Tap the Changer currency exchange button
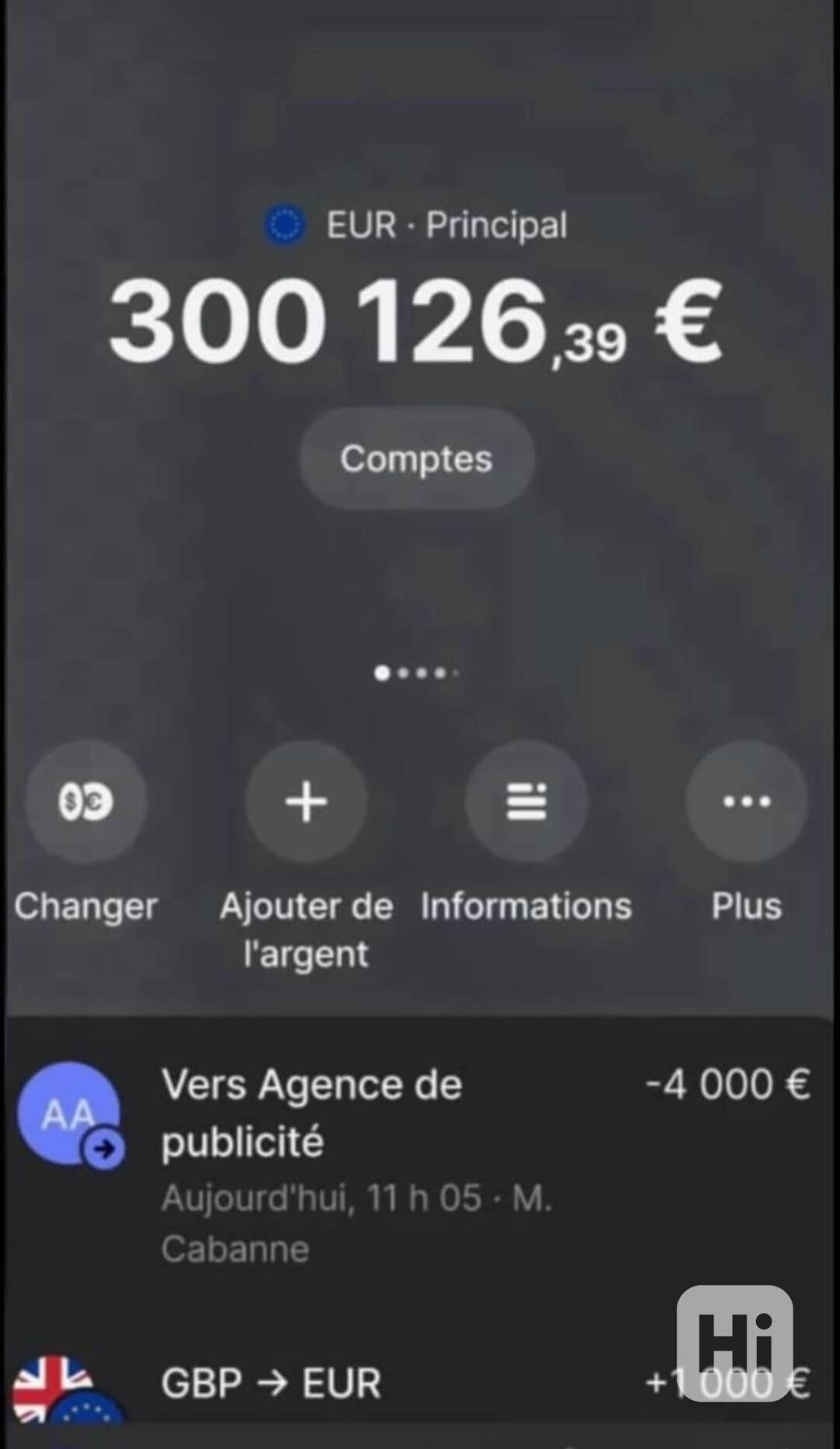Viewport: 840px width, 1449px height. tap(86, 802)
